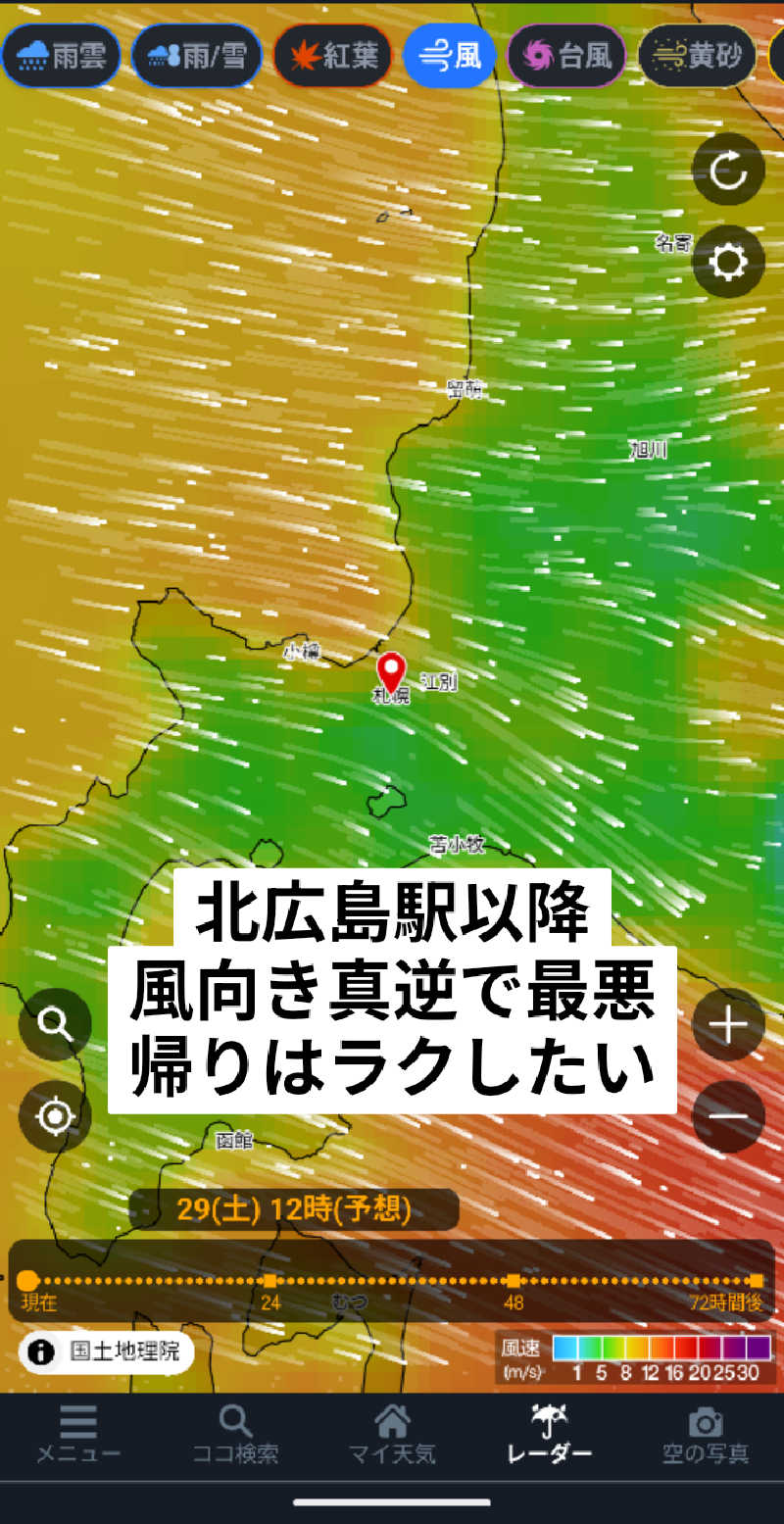
Task: Open the map search magnifier
Action: tap(55, 1024)
